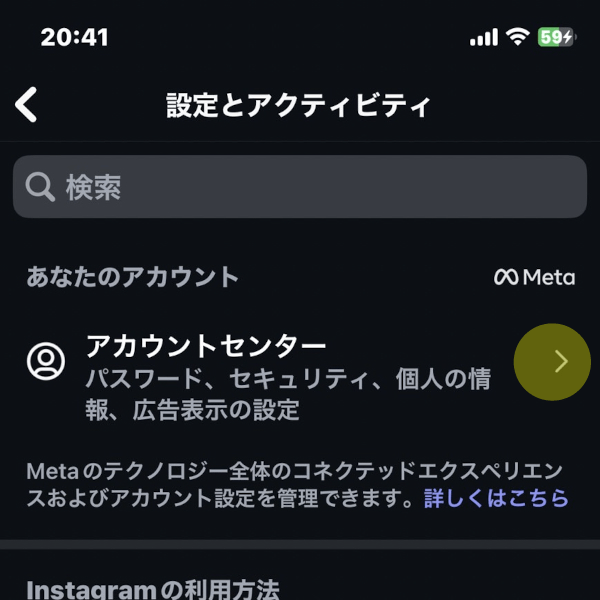Go back from 設定とアクティビティ
The width and height of the screenshot is (600, 600).
tap(27, 104)
